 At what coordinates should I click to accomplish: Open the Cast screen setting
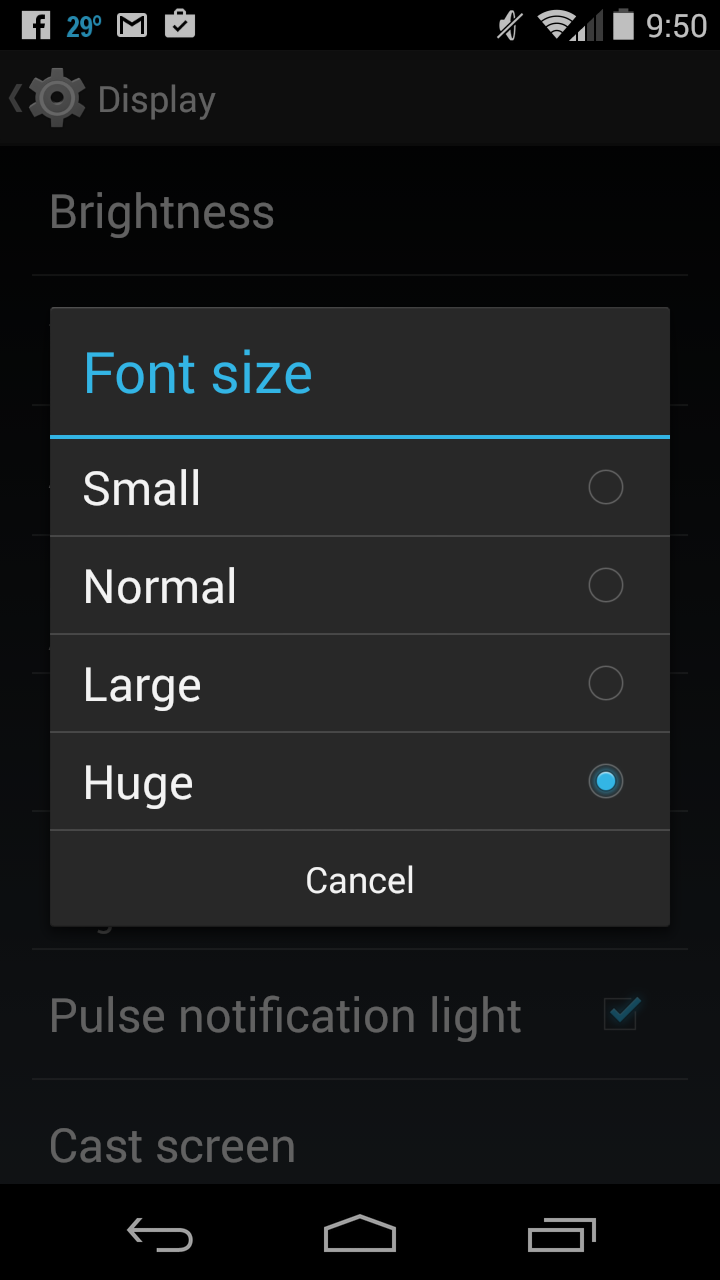click(172, 1145)
